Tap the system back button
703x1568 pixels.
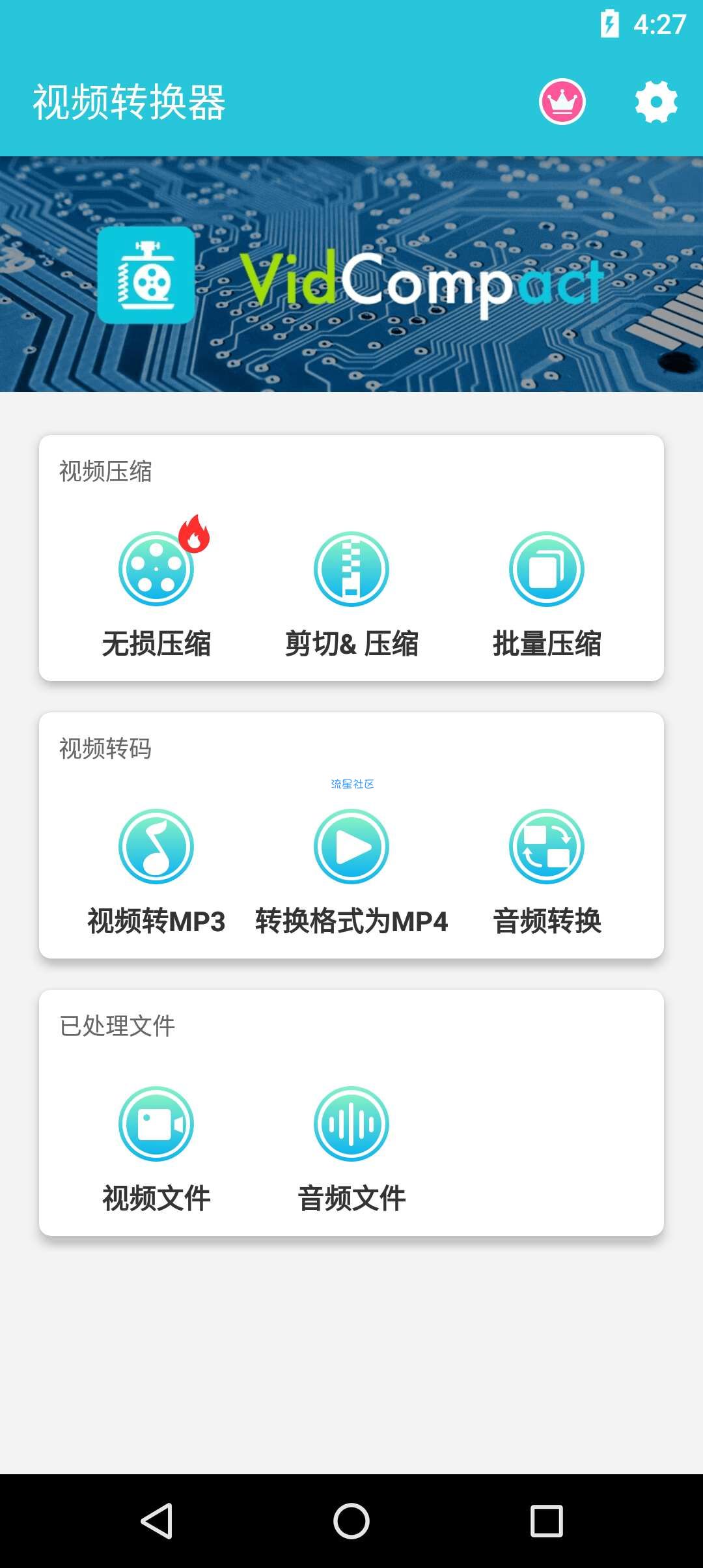tap(156, 1521)
